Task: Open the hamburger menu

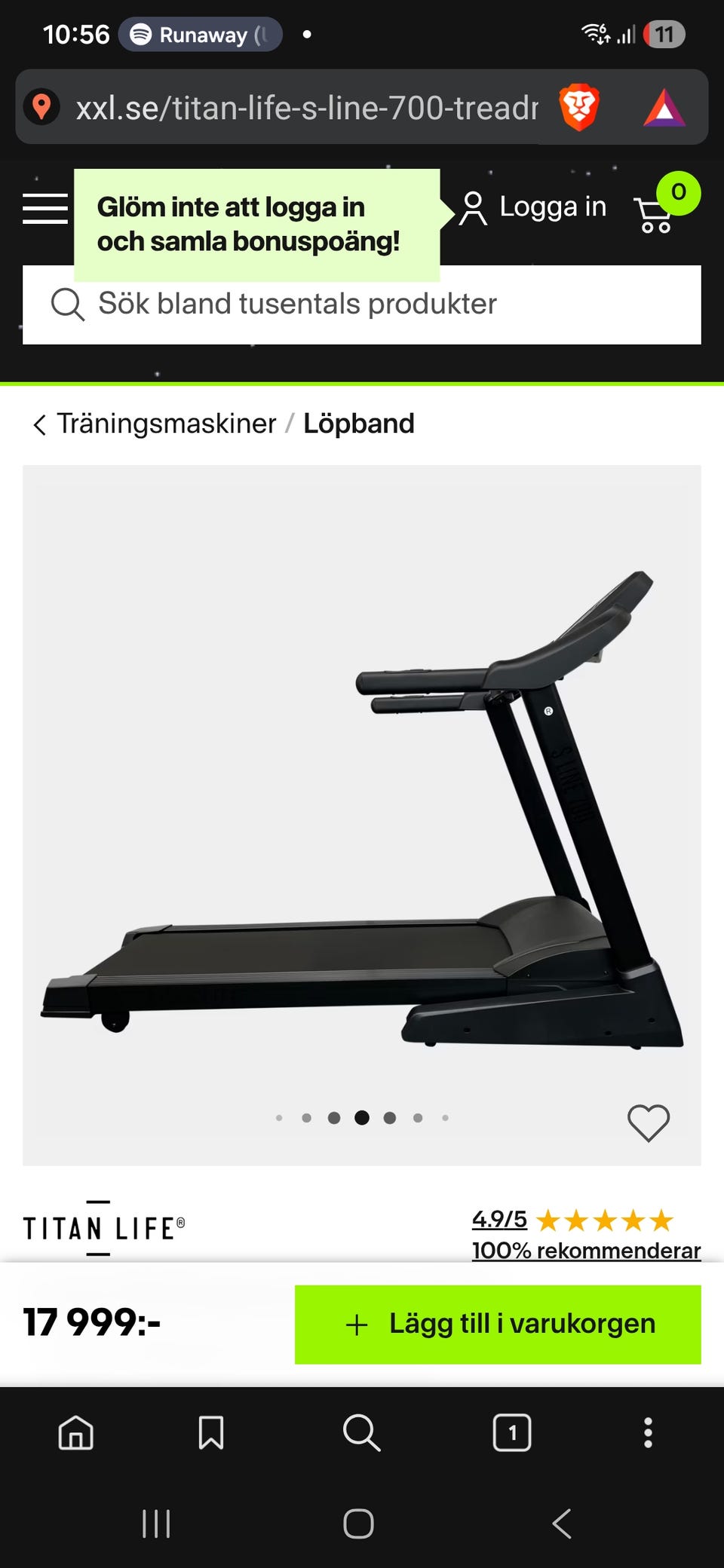Action: (x=45, y=208)
